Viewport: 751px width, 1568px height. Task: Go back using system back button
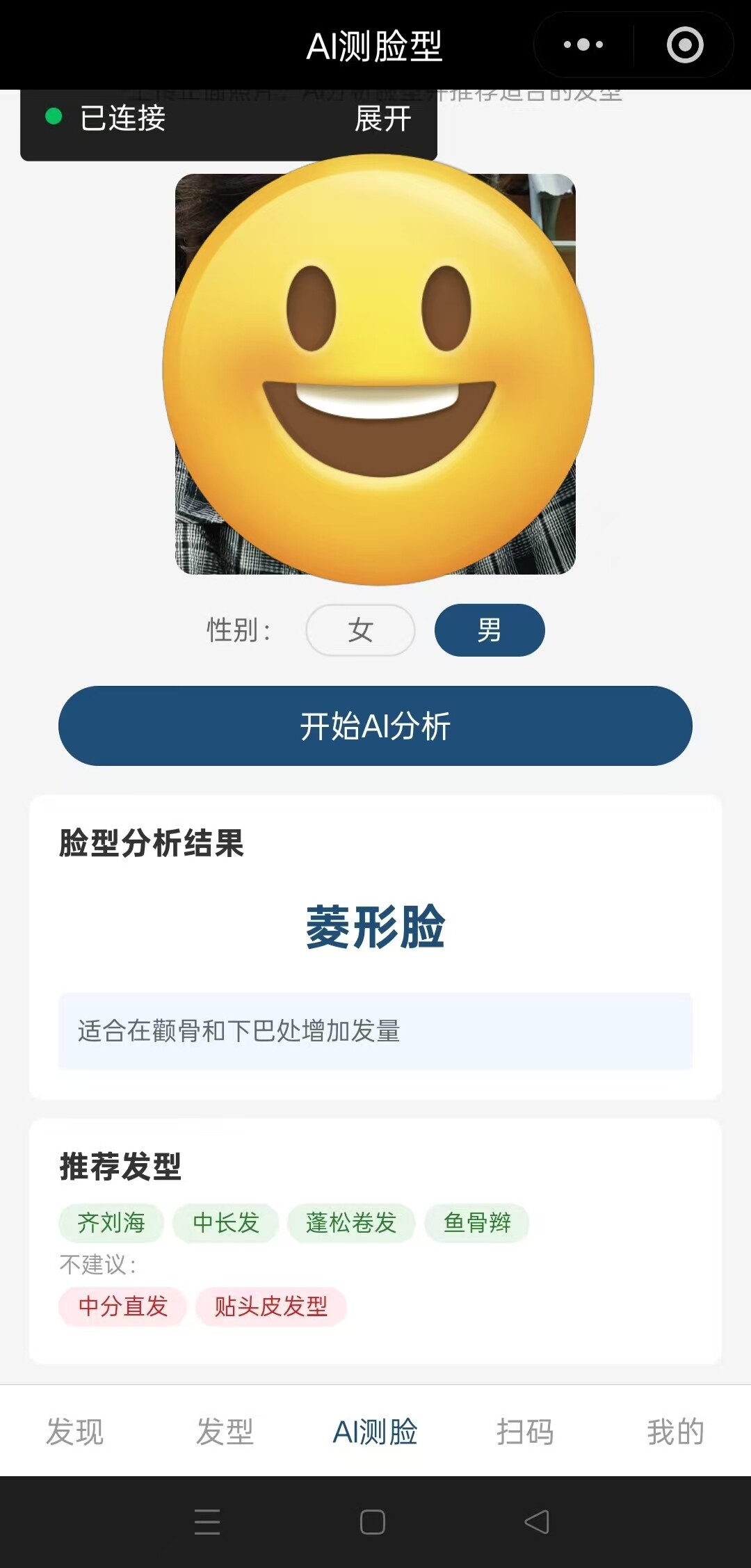(x=537, y=1522)
